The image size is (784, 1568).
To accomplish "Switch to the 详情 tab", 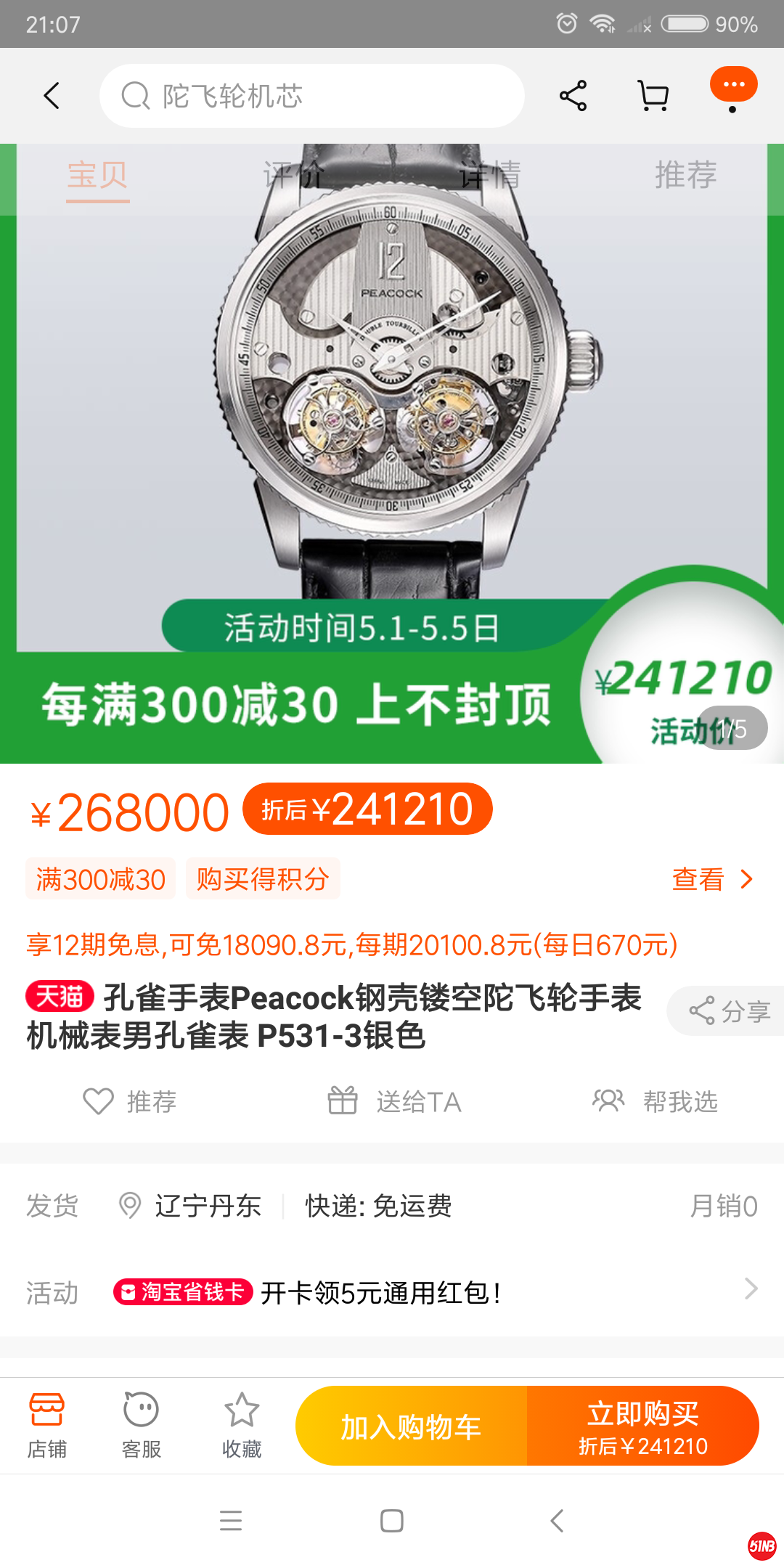I will tap(490, 175).
